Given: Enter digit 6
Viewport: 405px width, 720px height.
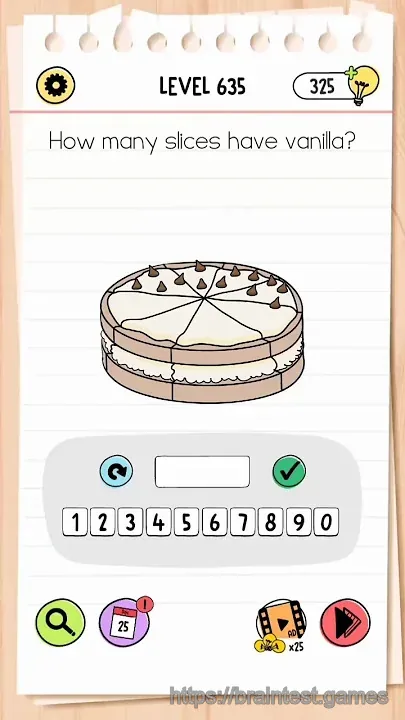Looking at the screenshot, I should 214,522.
